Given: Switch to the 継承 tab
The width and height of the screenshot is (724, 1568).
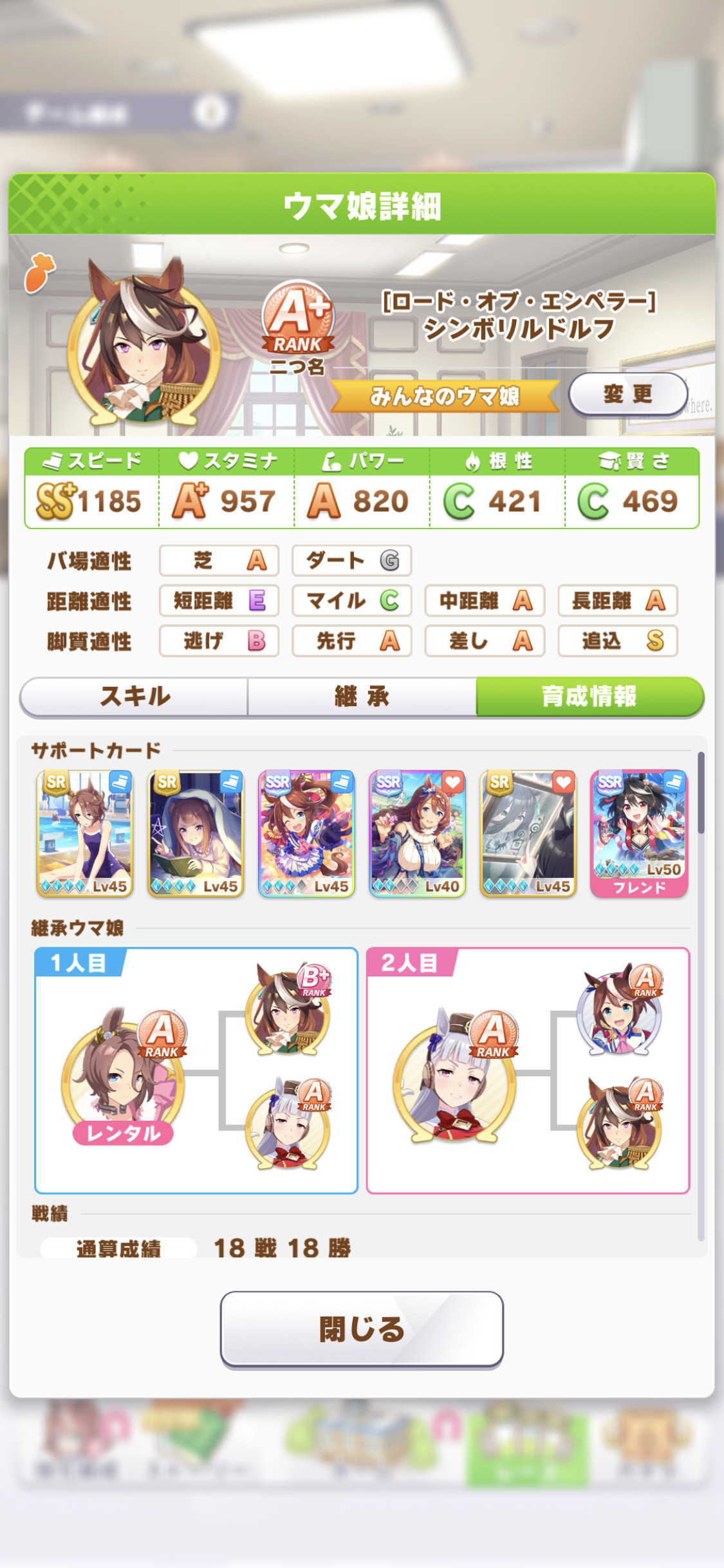Looking at the screenshot, I should point(362,696).
